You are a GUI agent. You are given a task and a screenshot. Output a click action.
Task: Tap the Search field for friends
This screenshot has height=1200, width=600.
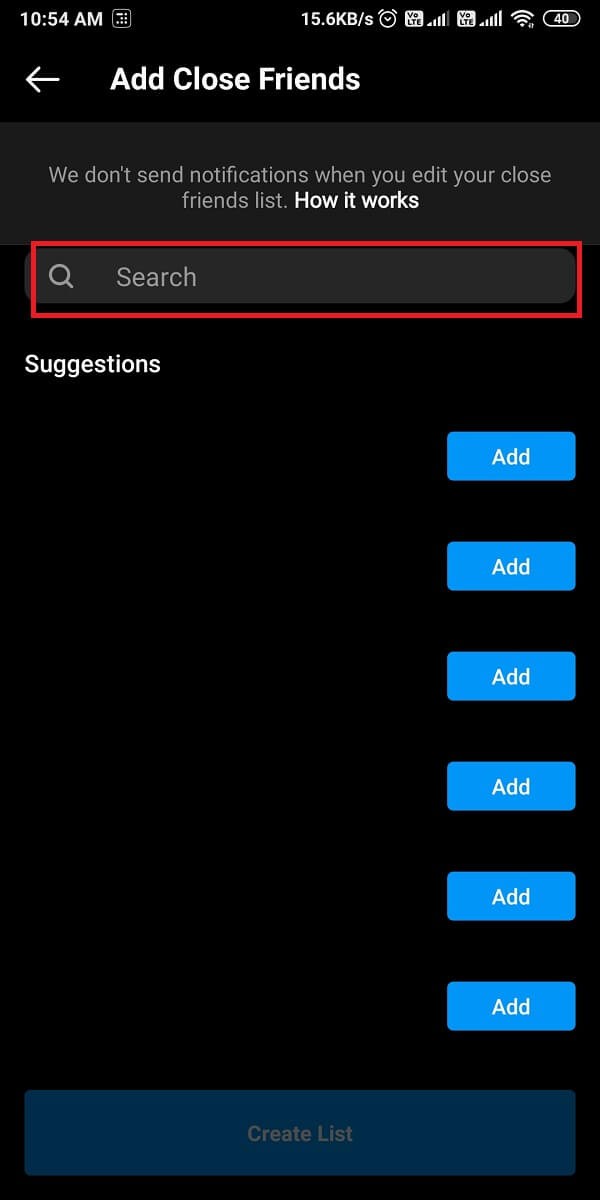300,277
